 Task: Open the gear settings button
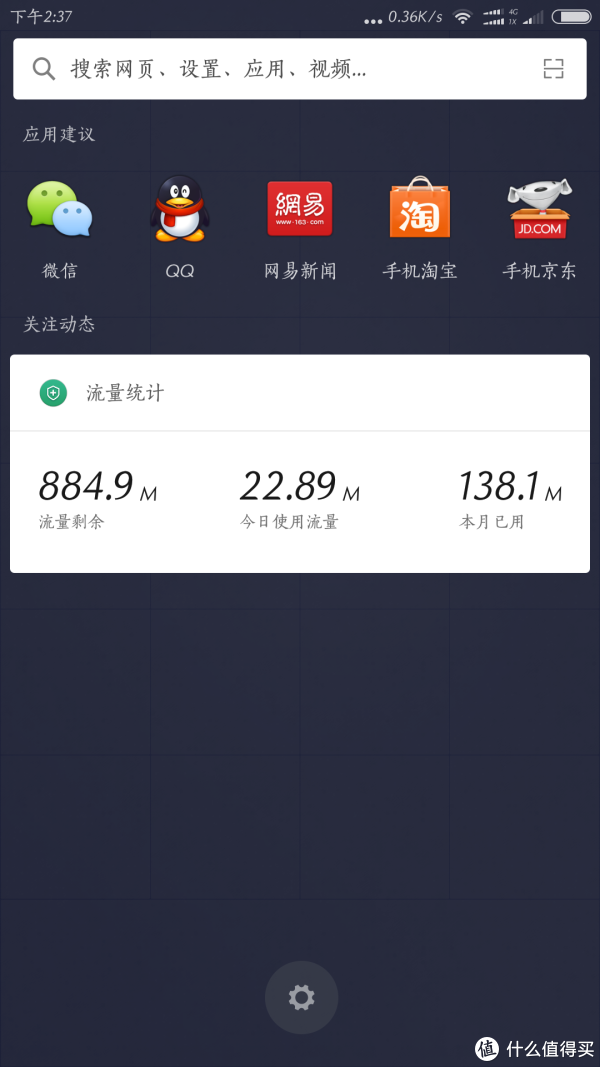tap(301, 998)
